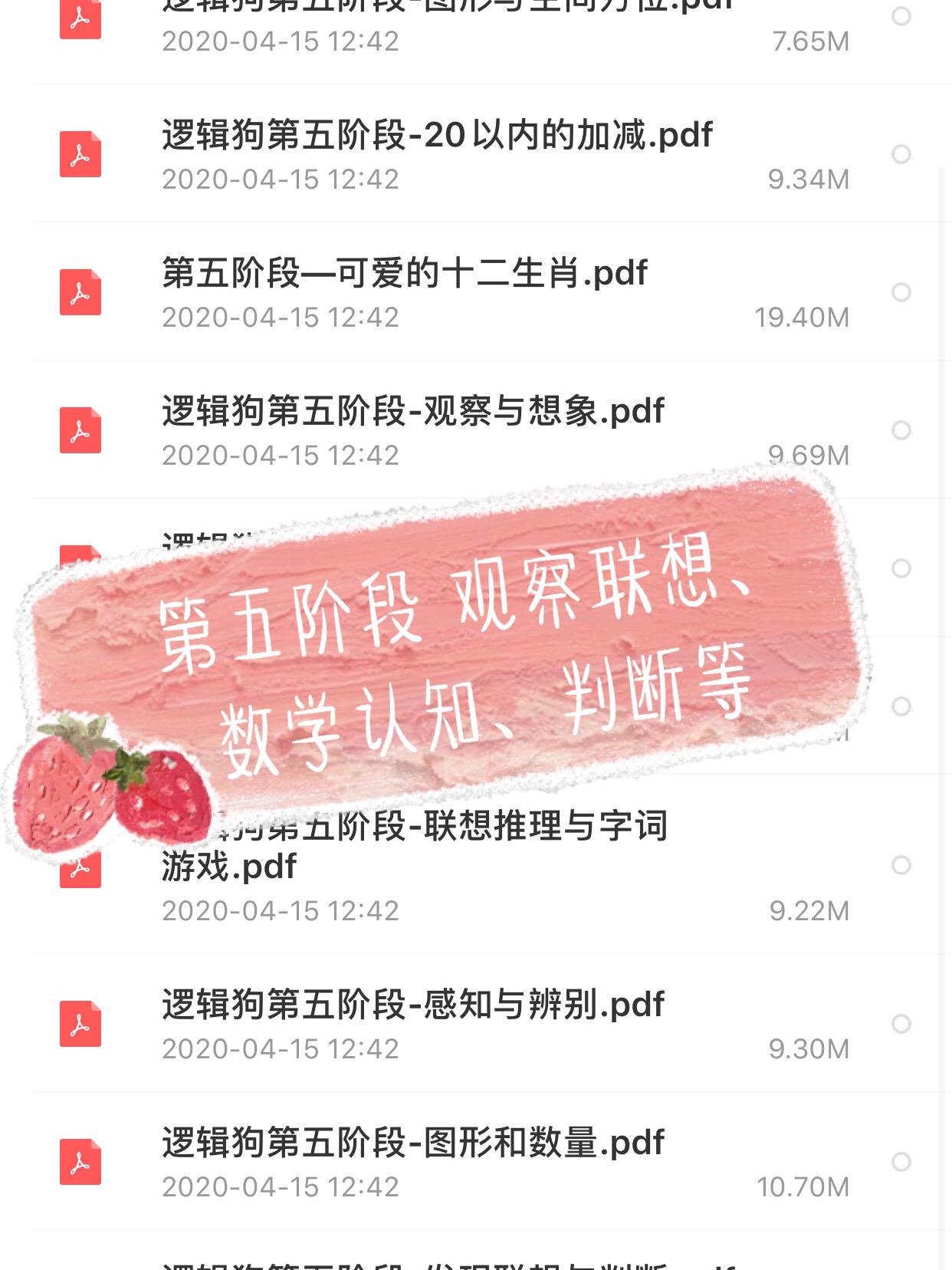Open 逻辑狗第五阶段-感知与辨别.pdf
The width and height of the screenshot is (952, 1270).
tap(412, 1005)
